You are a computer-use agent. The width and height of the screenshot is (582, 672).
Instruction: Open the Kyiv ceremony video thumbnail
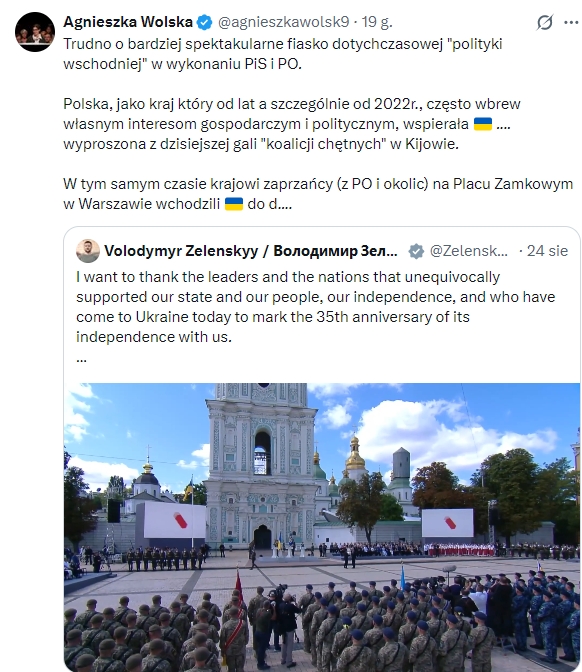322,527
